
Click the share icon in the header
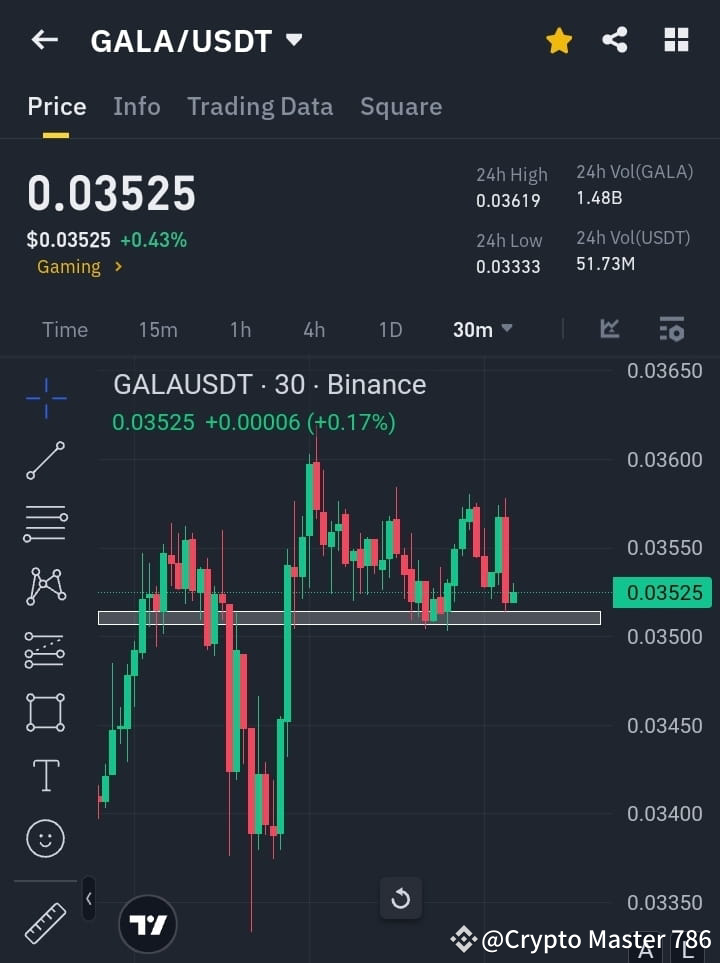(614, 40)
